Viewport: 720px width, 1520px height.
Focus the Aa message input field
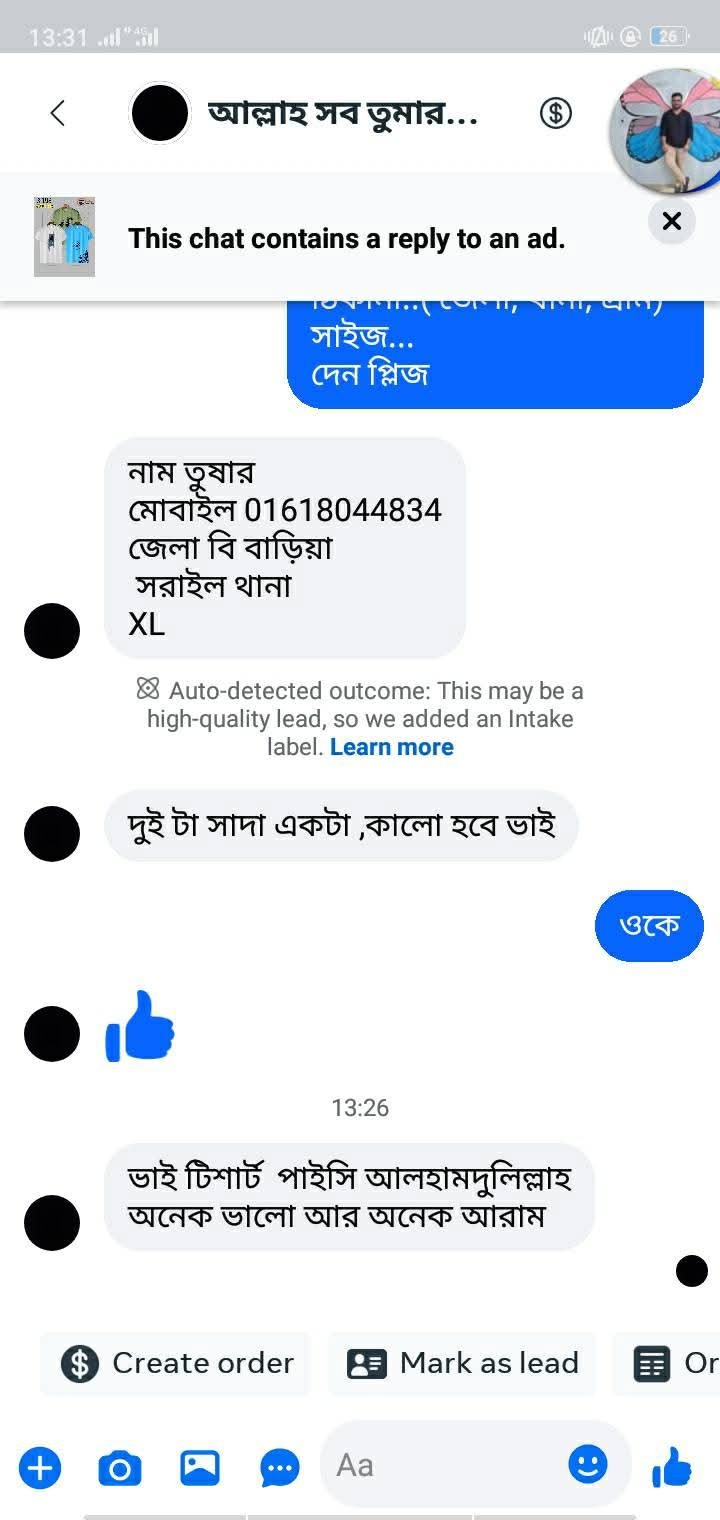(x=440, y=1466)
